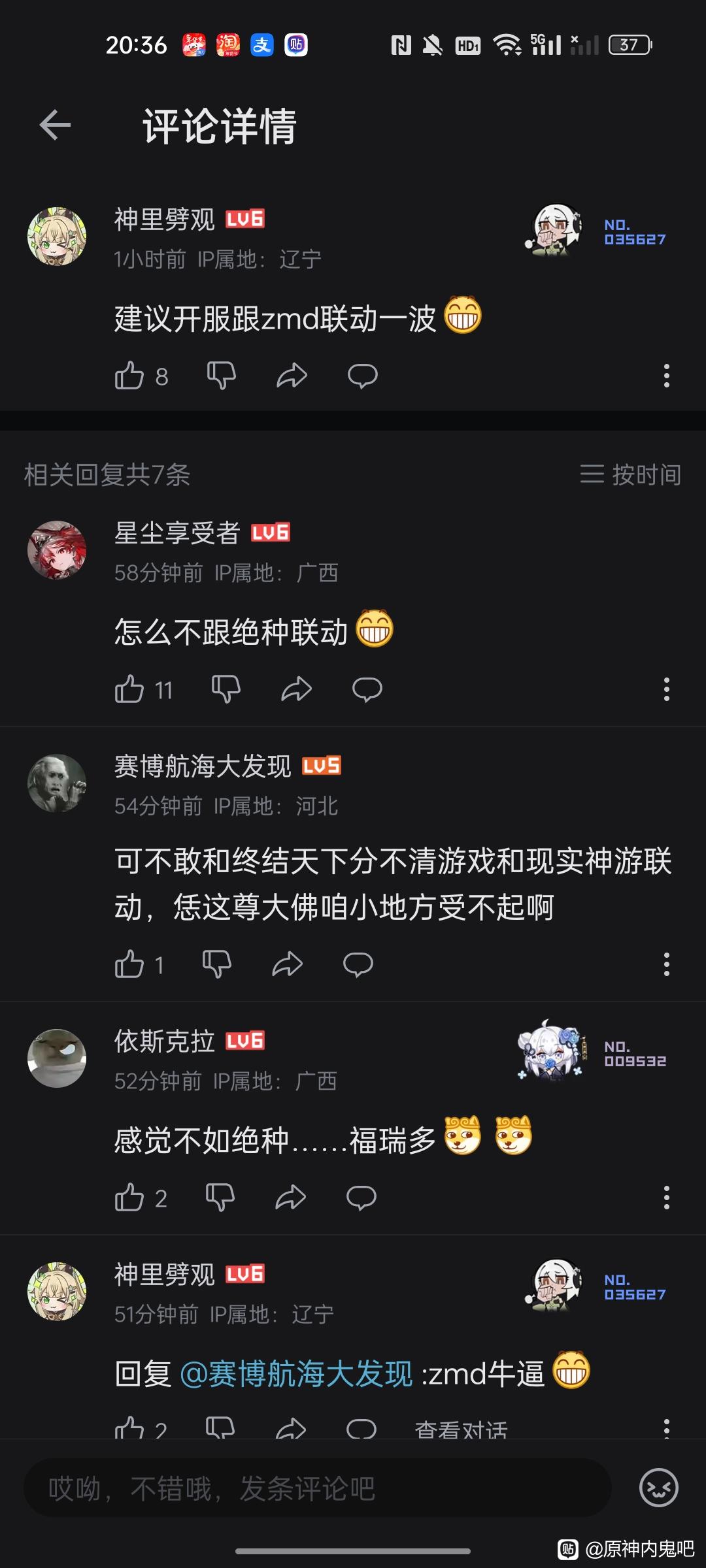706x1568 pixels.
Task: Open 赛博航海大发现's profile avatar
Action: tap(57, 783)
